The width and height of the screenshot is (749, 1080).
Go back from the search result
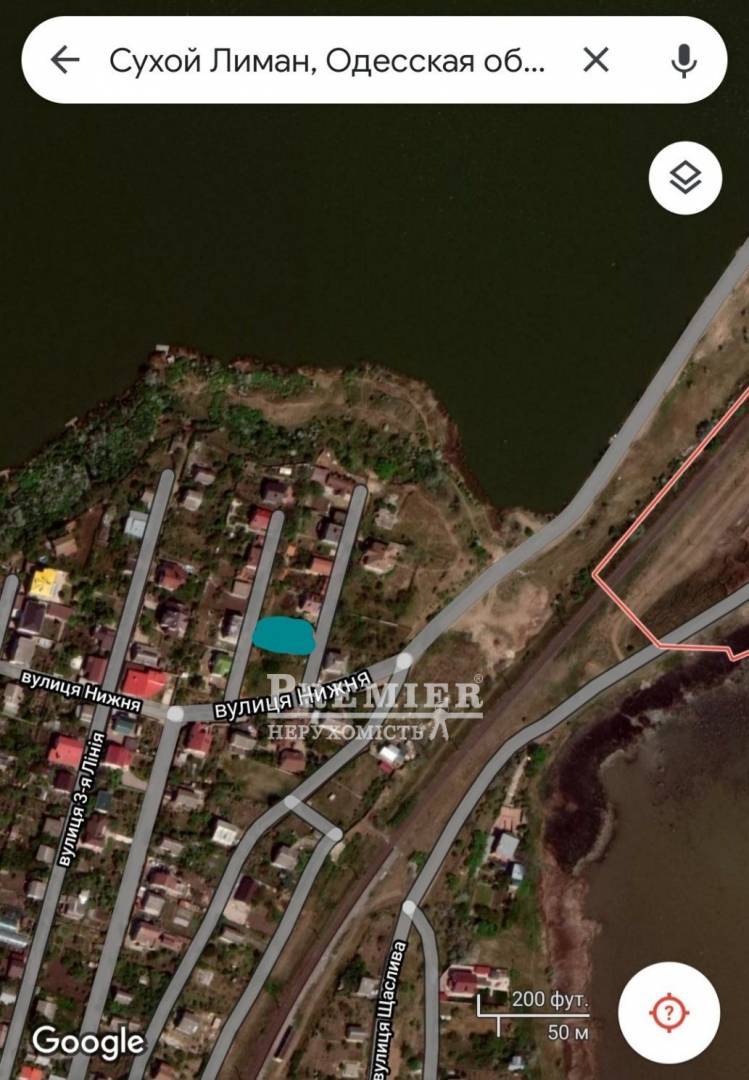click(x=65, y=61)
